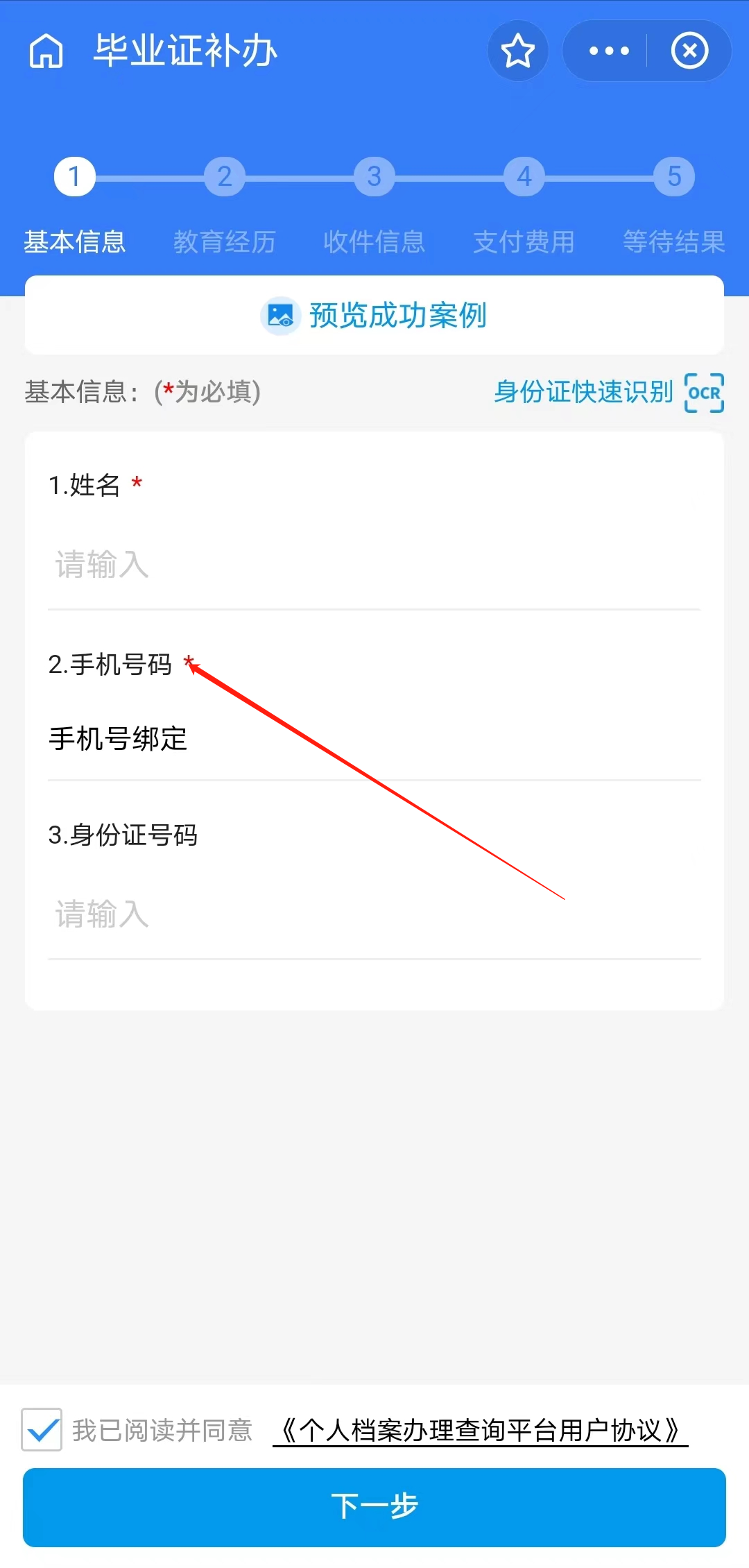749x1568 pixels.
Task: Favorite this mini program with the star
Action: (x=518, y=51)
